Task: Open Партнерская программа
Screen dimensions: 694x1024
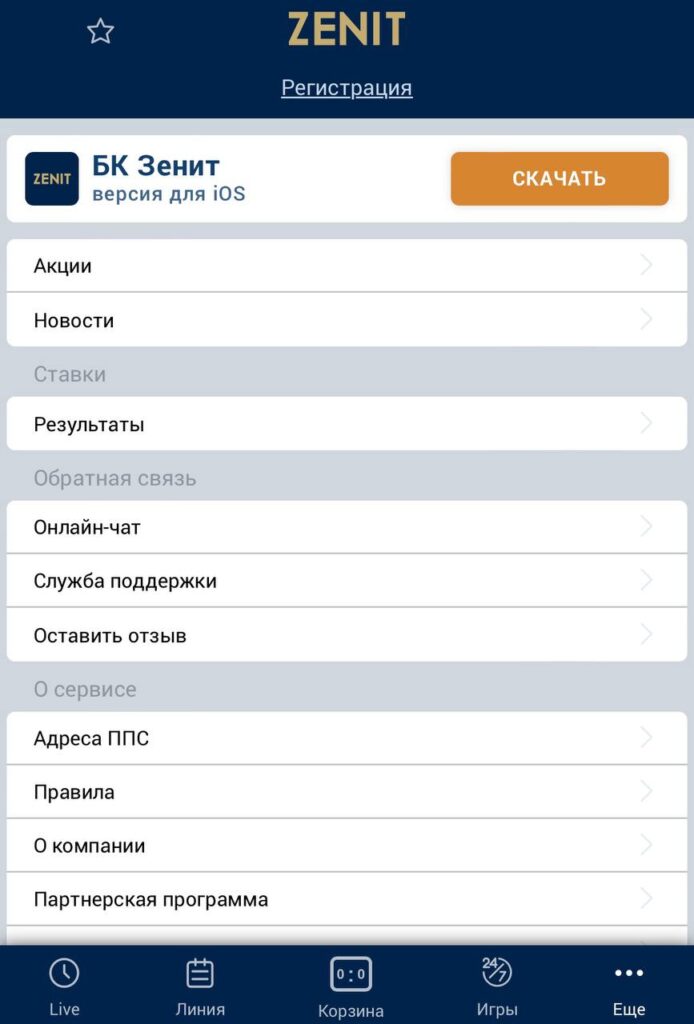Action: (x=346, y=899)
